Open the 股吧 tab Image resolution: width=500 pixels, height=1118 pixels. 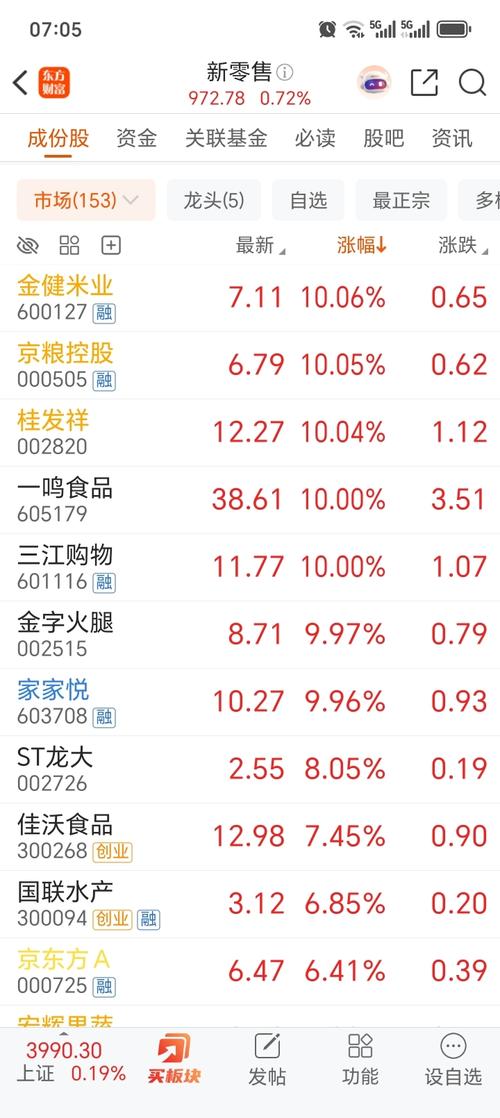pos(384,138)
